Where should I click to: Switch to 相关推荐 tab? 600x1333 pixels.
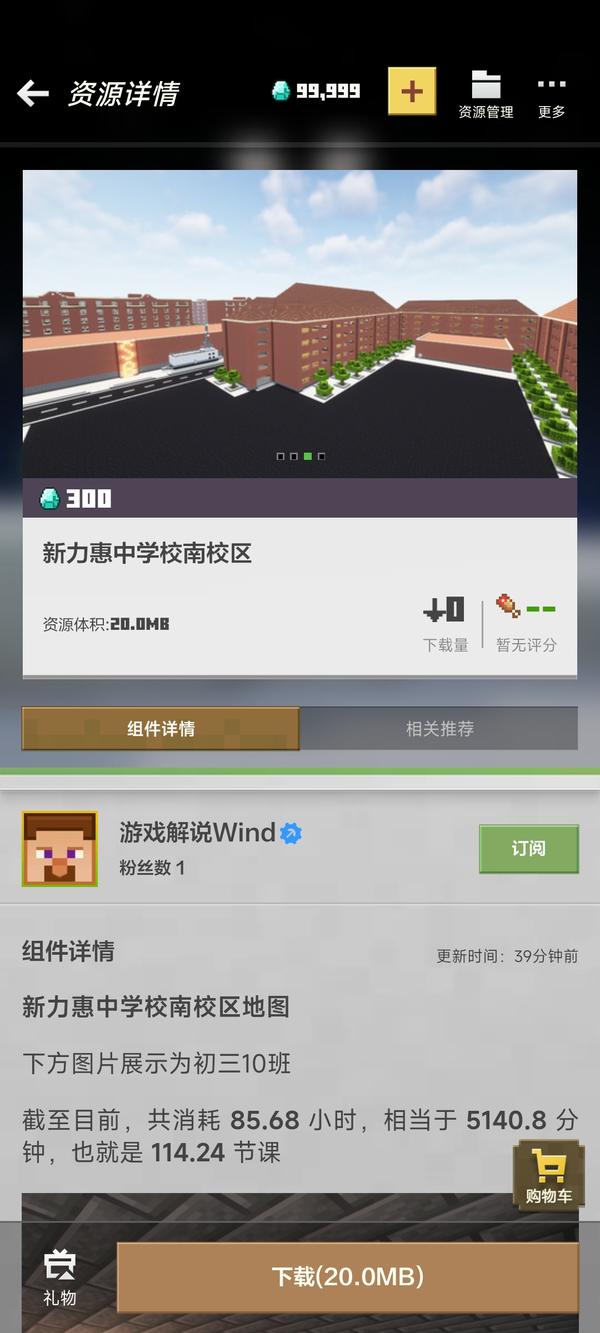[x=439, y=729]
